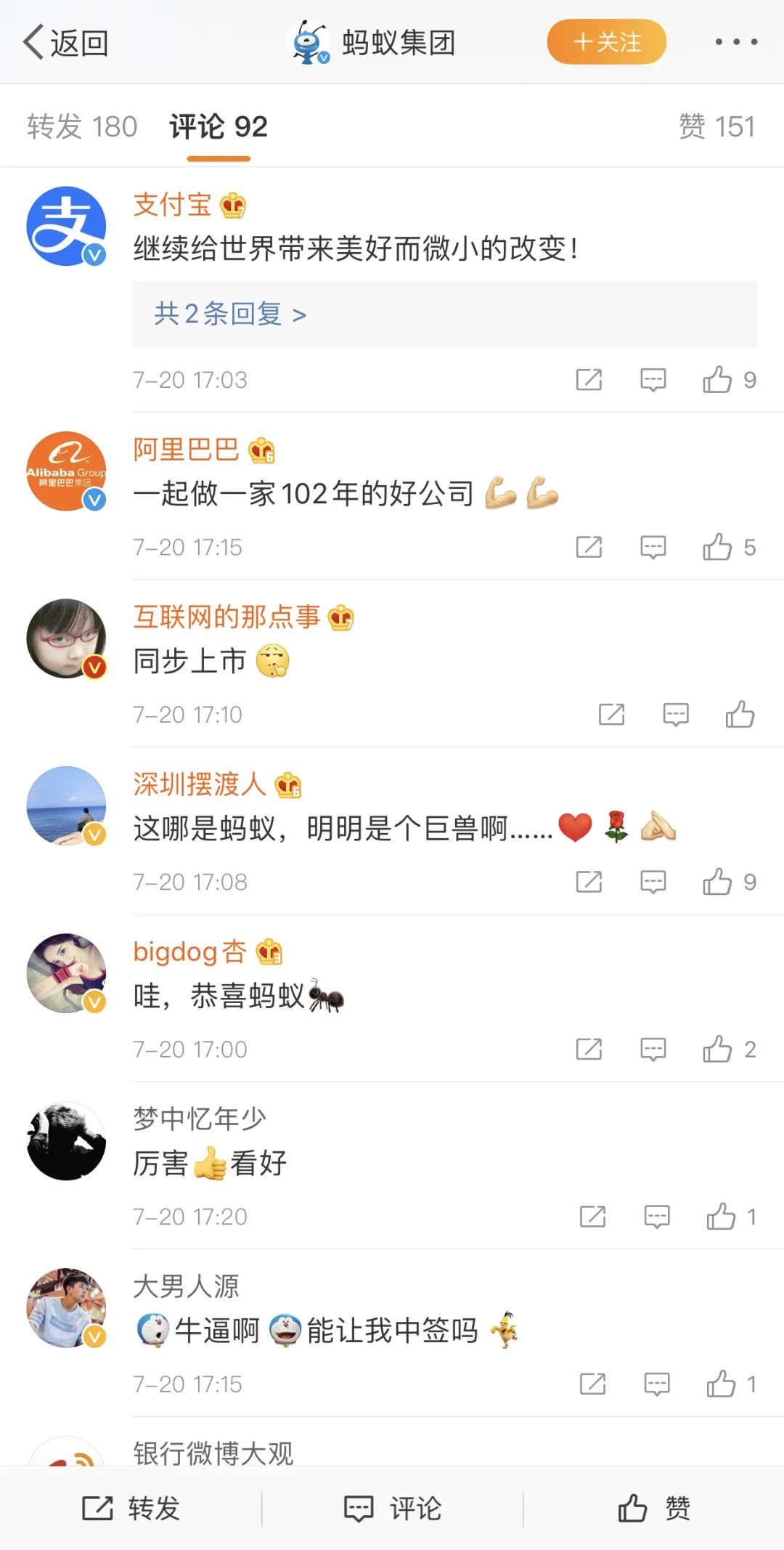Screen dimensions: 784x1550
Task: Tap 评论 in the bottom bar
Action: point(392,1508)
